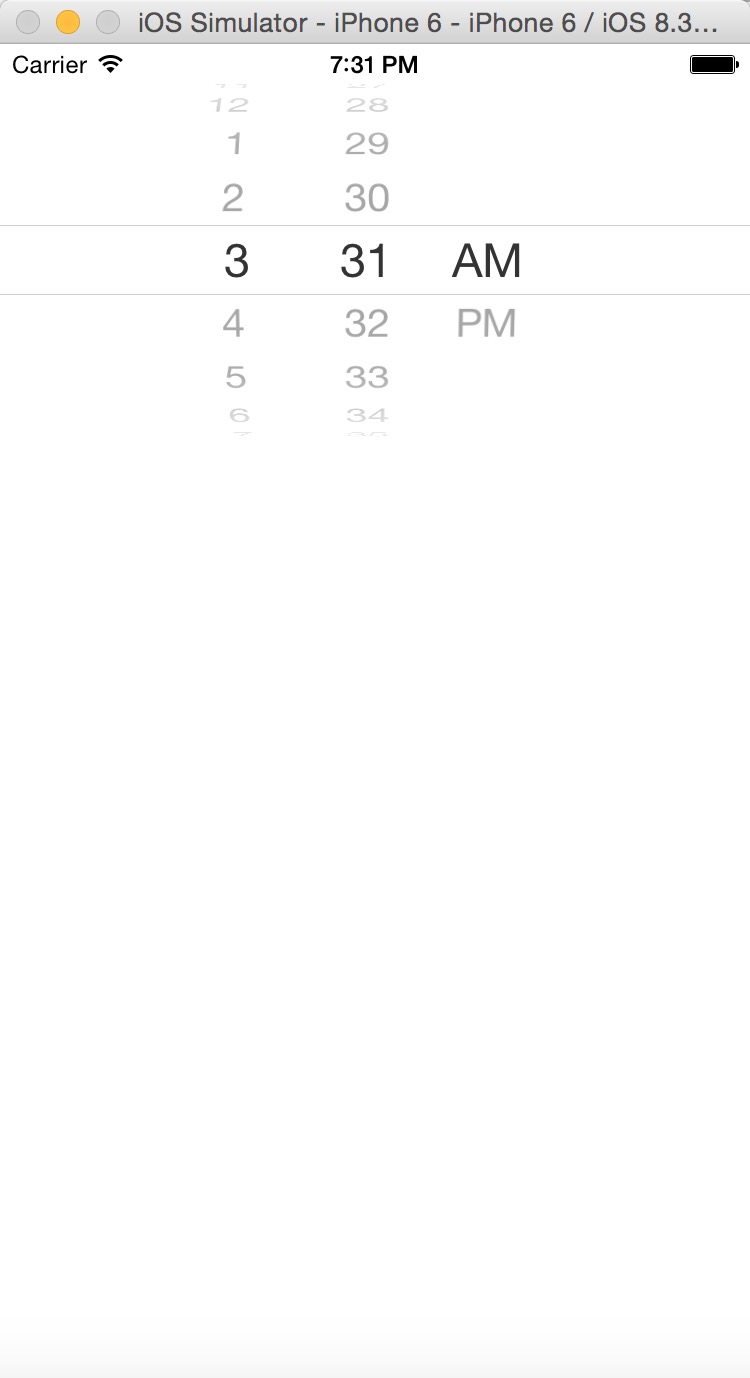Select hour 1 in the picker

(x=235, y=144)
